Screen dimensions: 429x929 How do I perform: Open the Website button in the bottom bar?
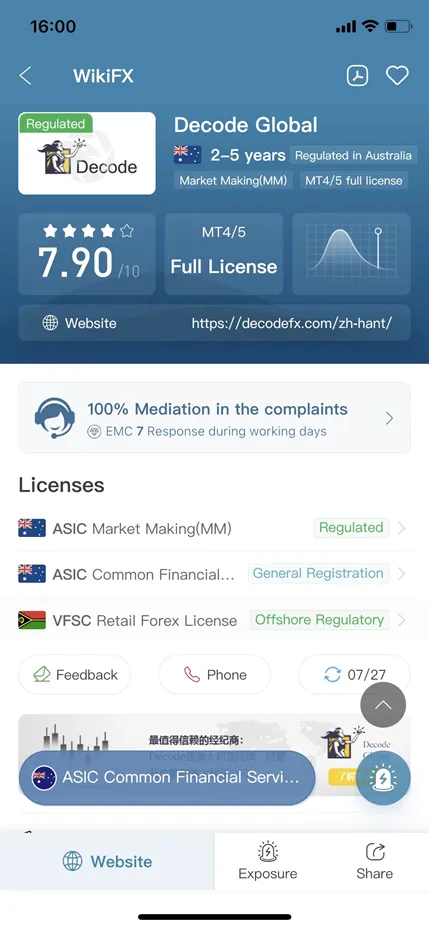click(x=107, y=861)
